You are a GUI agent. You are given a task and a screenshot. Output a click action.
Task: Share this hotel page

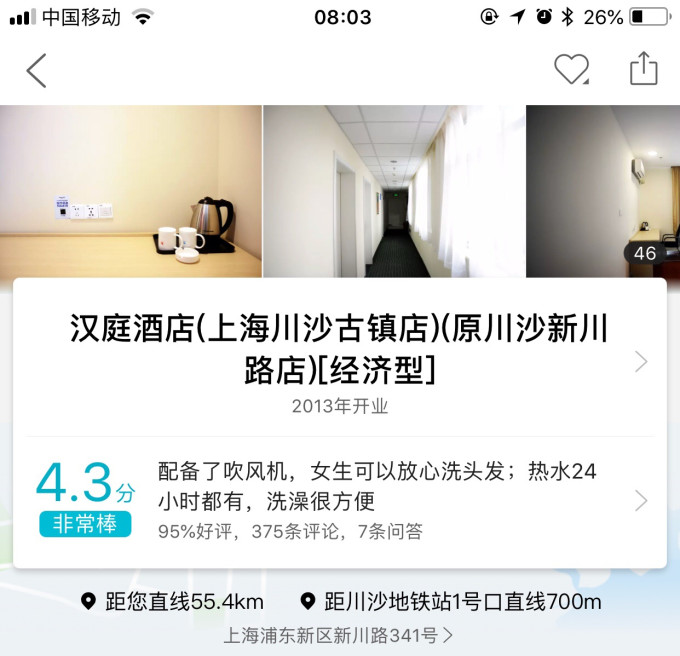tap(643, 69)
